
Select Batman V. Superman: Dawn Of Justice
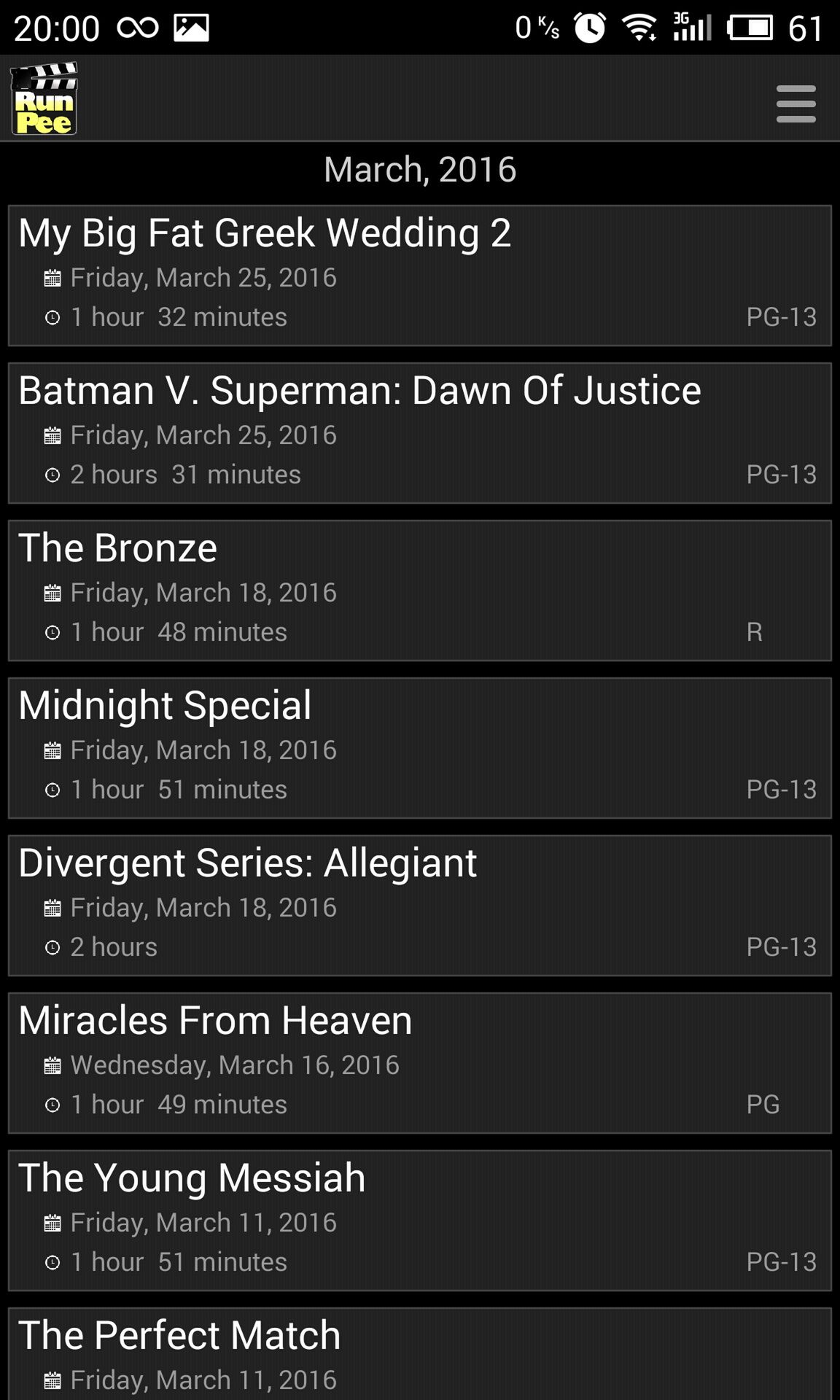coord(420,433)
